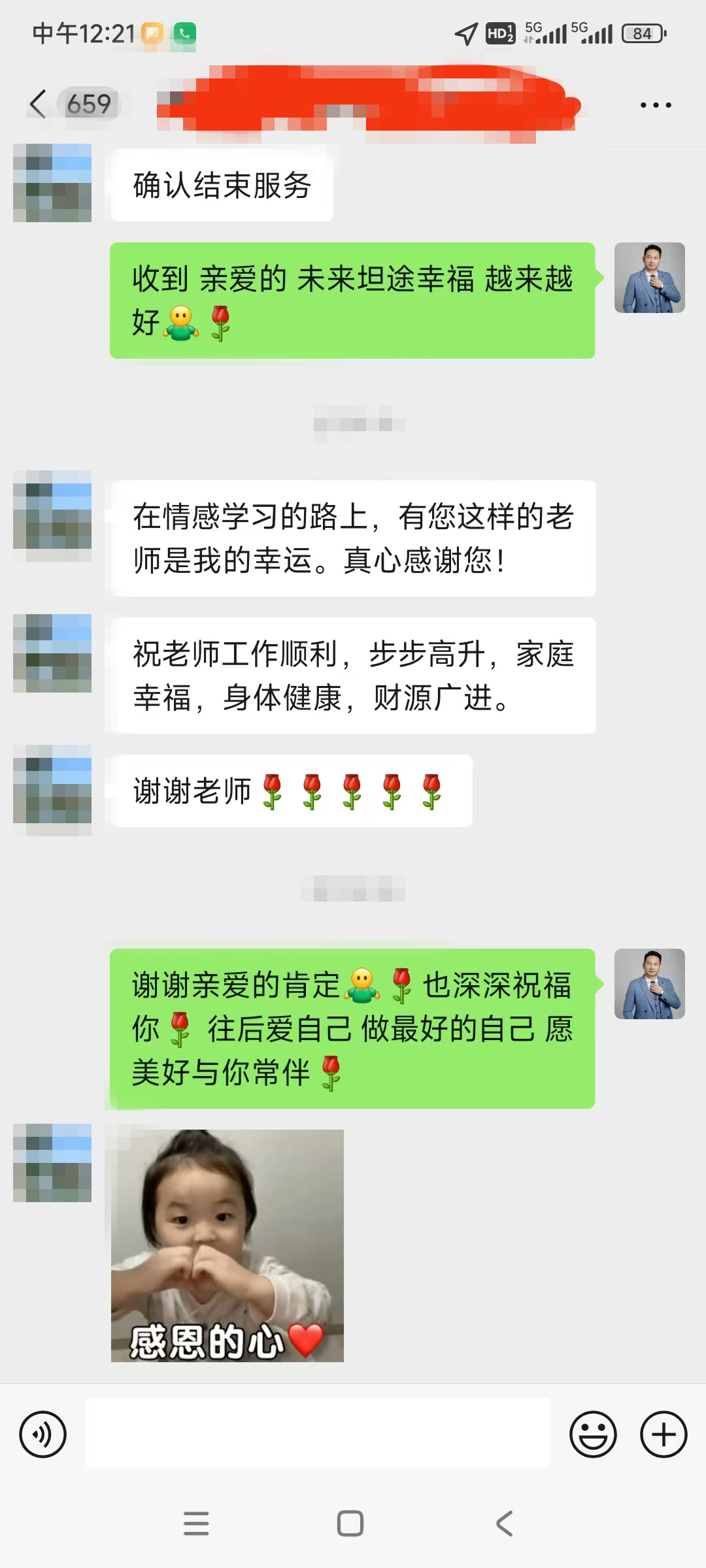
Task: Open the 感恩的心 sticker image
Action: click(x=227, y=1245)
